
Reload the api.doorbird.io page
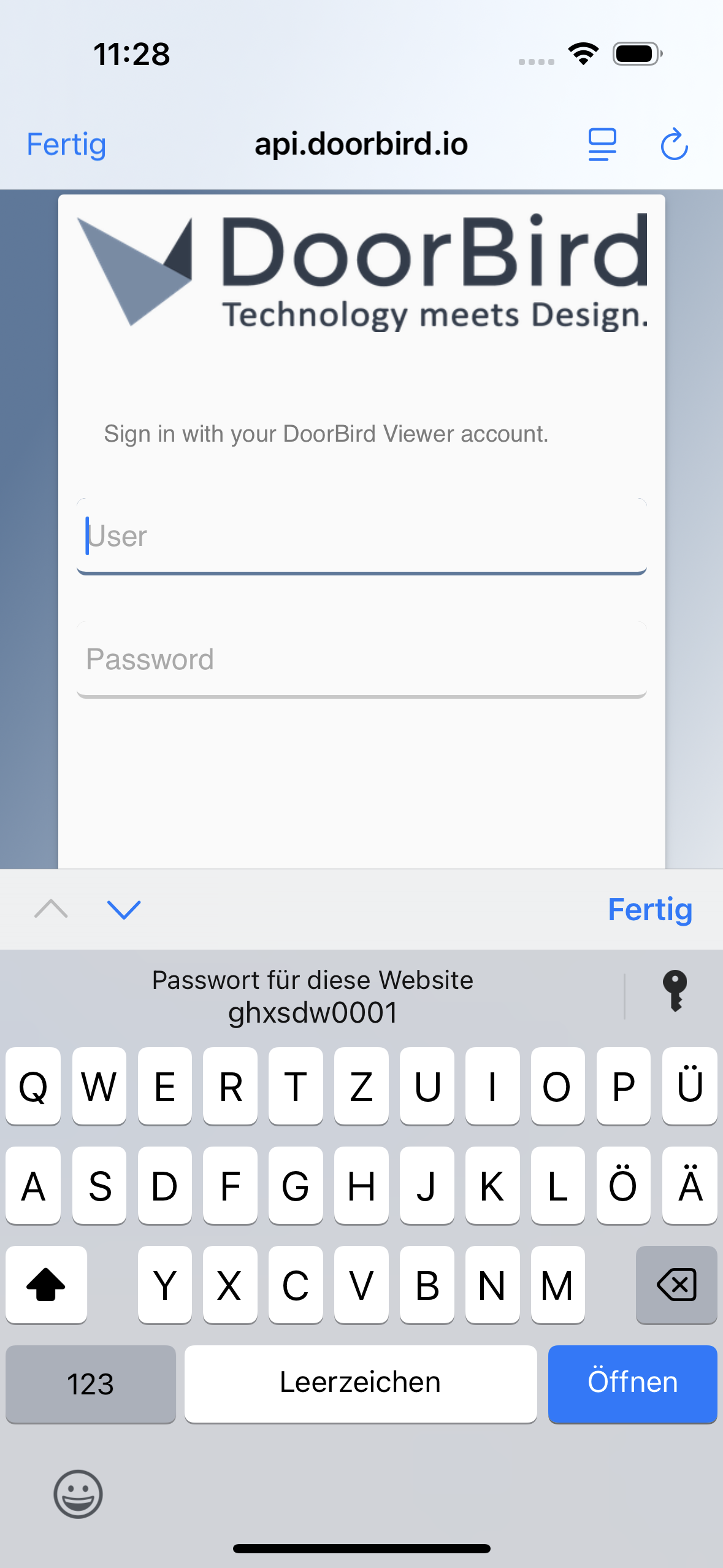(674, 145)
